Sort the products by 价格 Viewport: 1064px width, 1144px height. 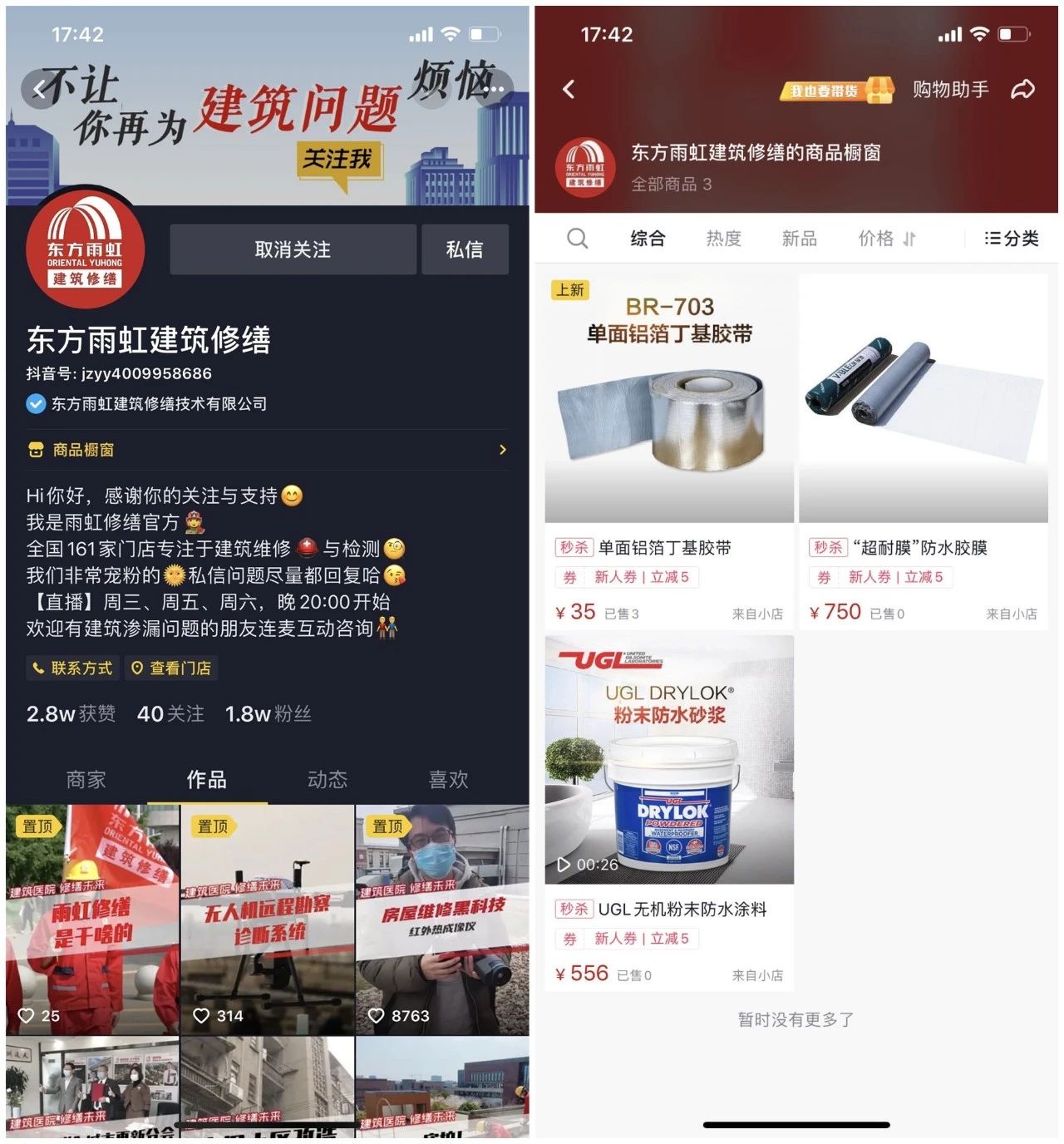click(886, 239)
